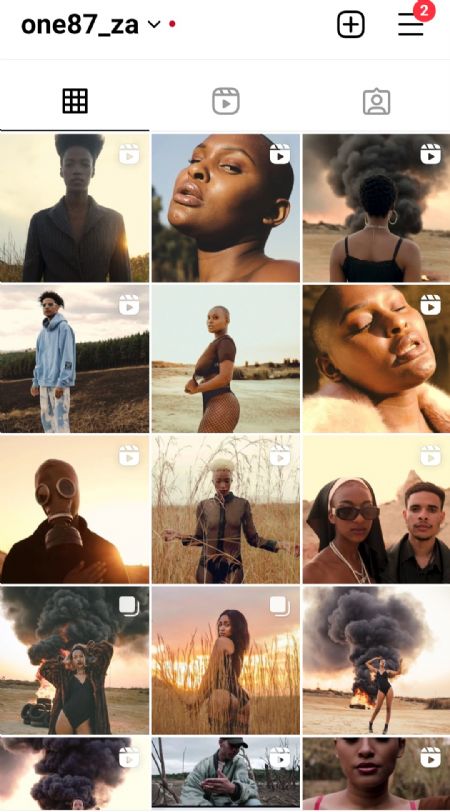This screenshot has height=812, width=450.
Task: Open reel of person wearing gas mask
Action: tap(75, 509)
